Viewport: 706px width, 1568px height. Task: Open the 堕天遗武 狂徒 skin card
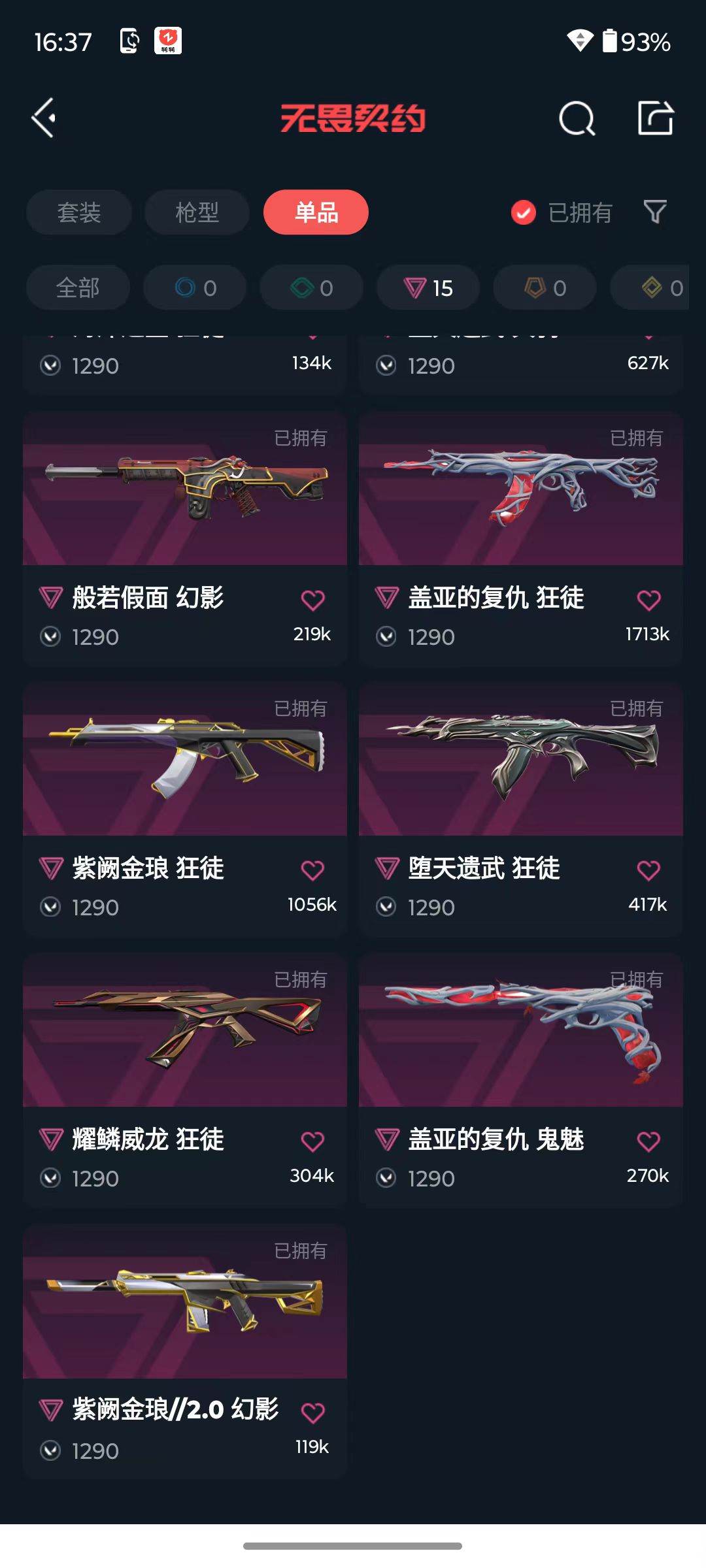(521, 809)
